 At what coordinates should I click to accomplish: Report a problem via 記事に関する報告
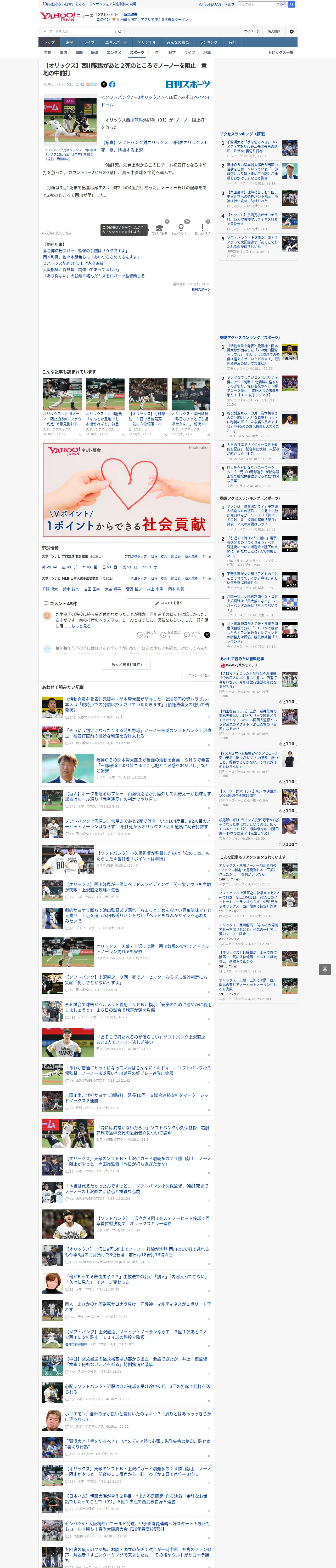tap(58, 233)
